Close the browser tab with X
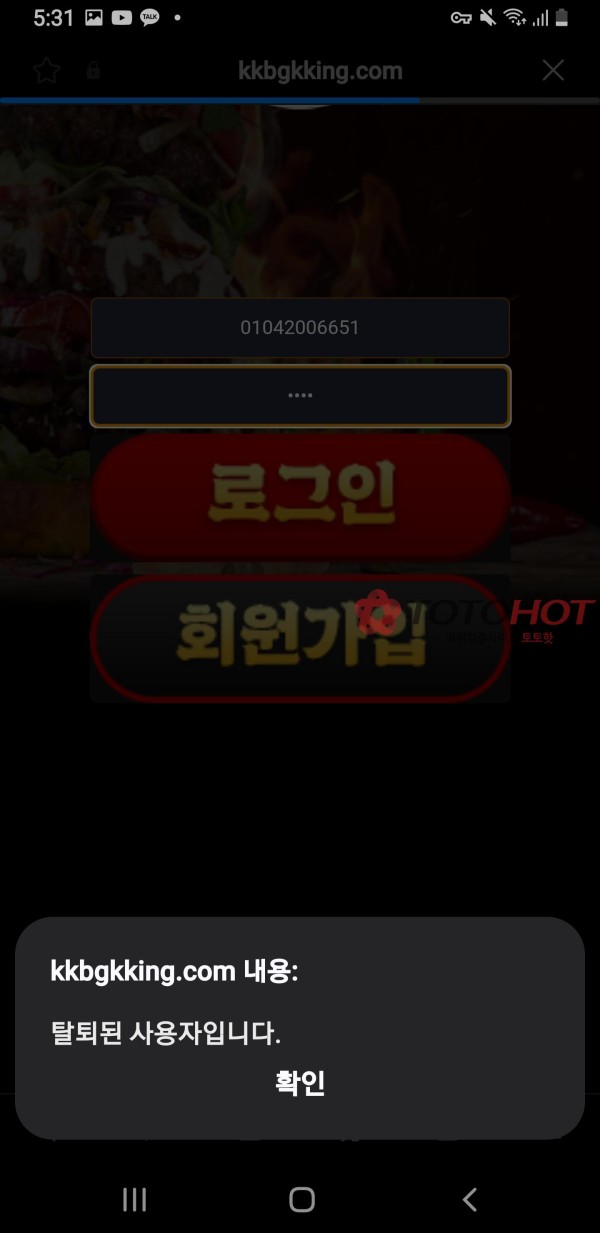 tap(553, 70)
